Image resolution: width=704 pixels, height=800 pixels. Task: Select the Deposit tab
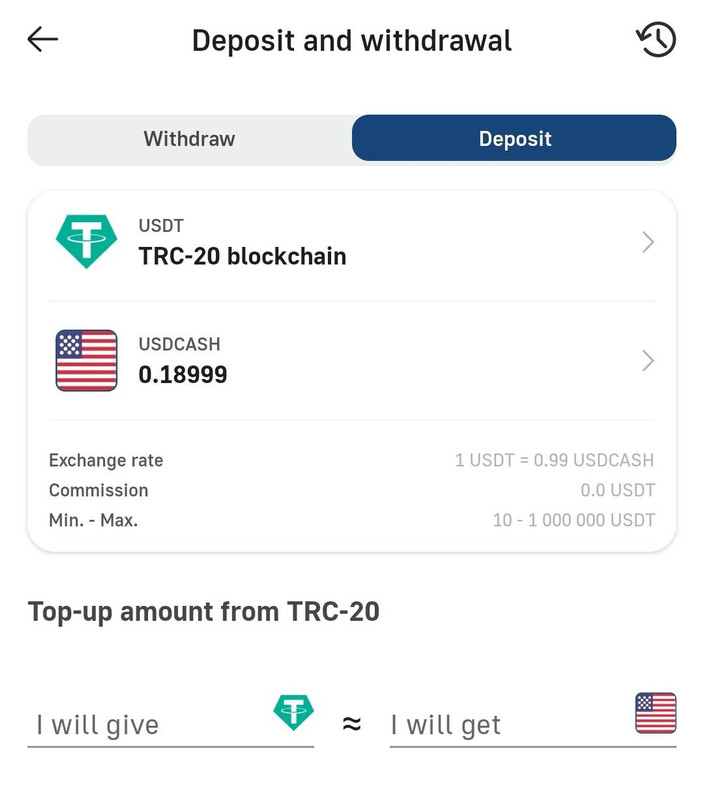tap(514, 138)
